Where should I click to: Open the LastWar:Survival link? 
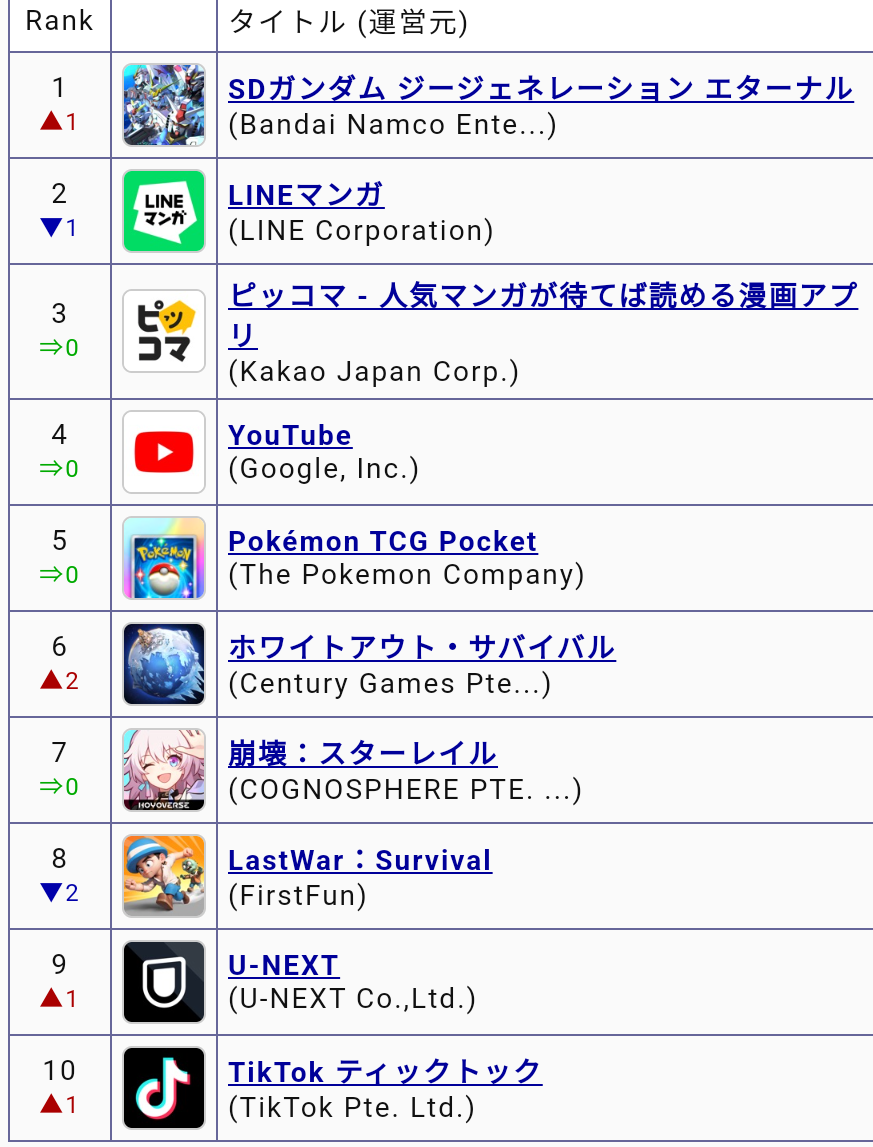360,861
